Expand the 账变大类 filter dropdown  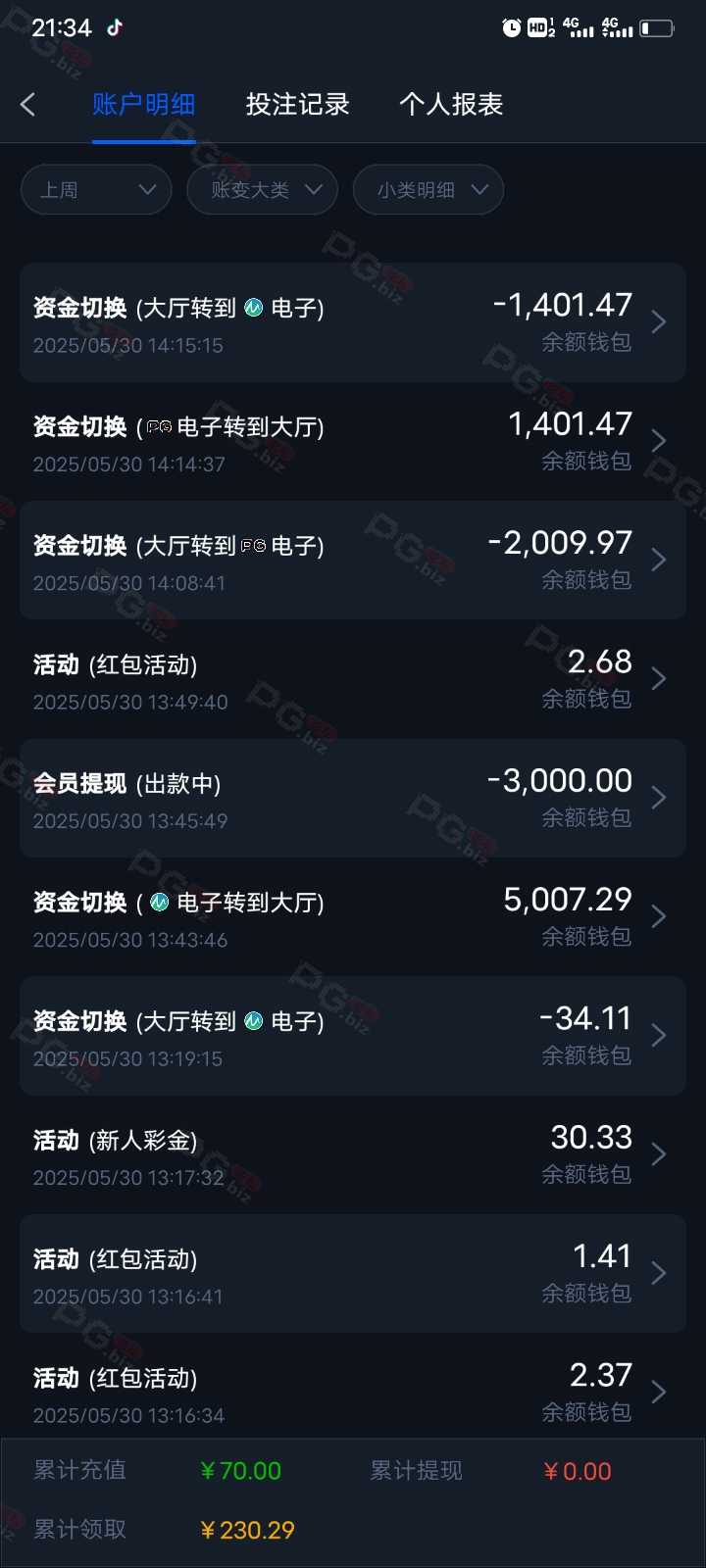click(262, 190)
